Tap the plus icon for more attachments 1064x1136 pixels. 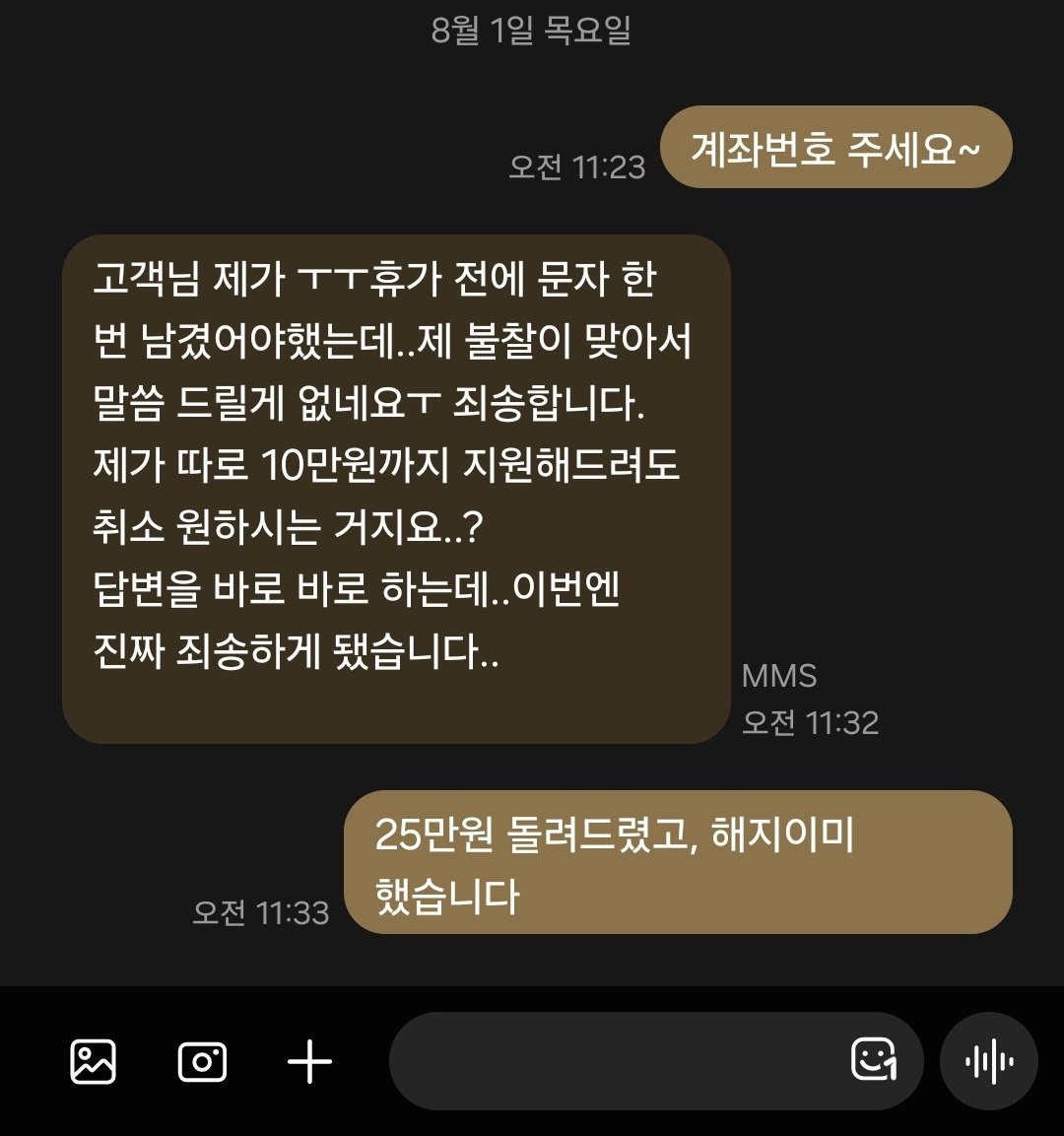[x=309, y=1061]
